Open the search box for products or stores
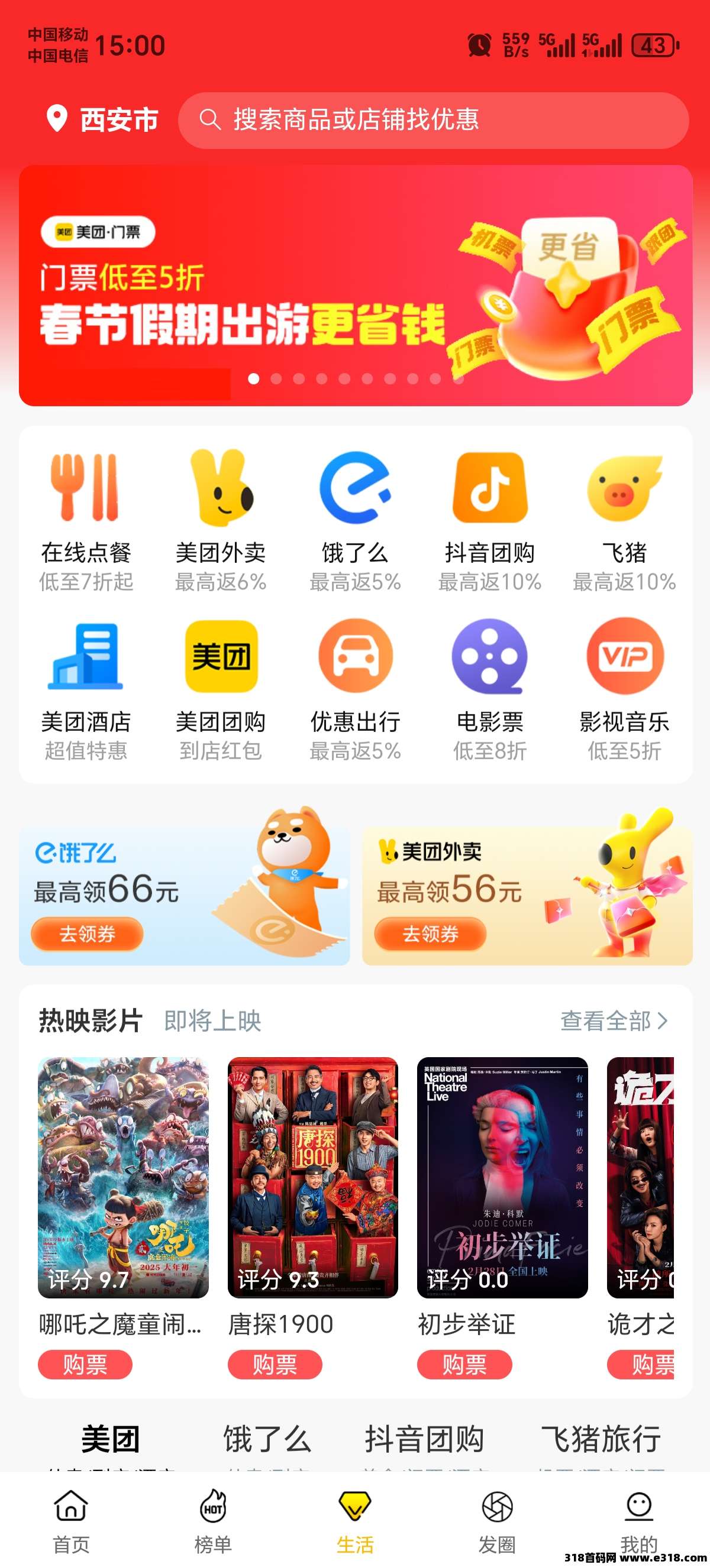Viewport: 710px width, 1568px height. [x=433, y=120]
